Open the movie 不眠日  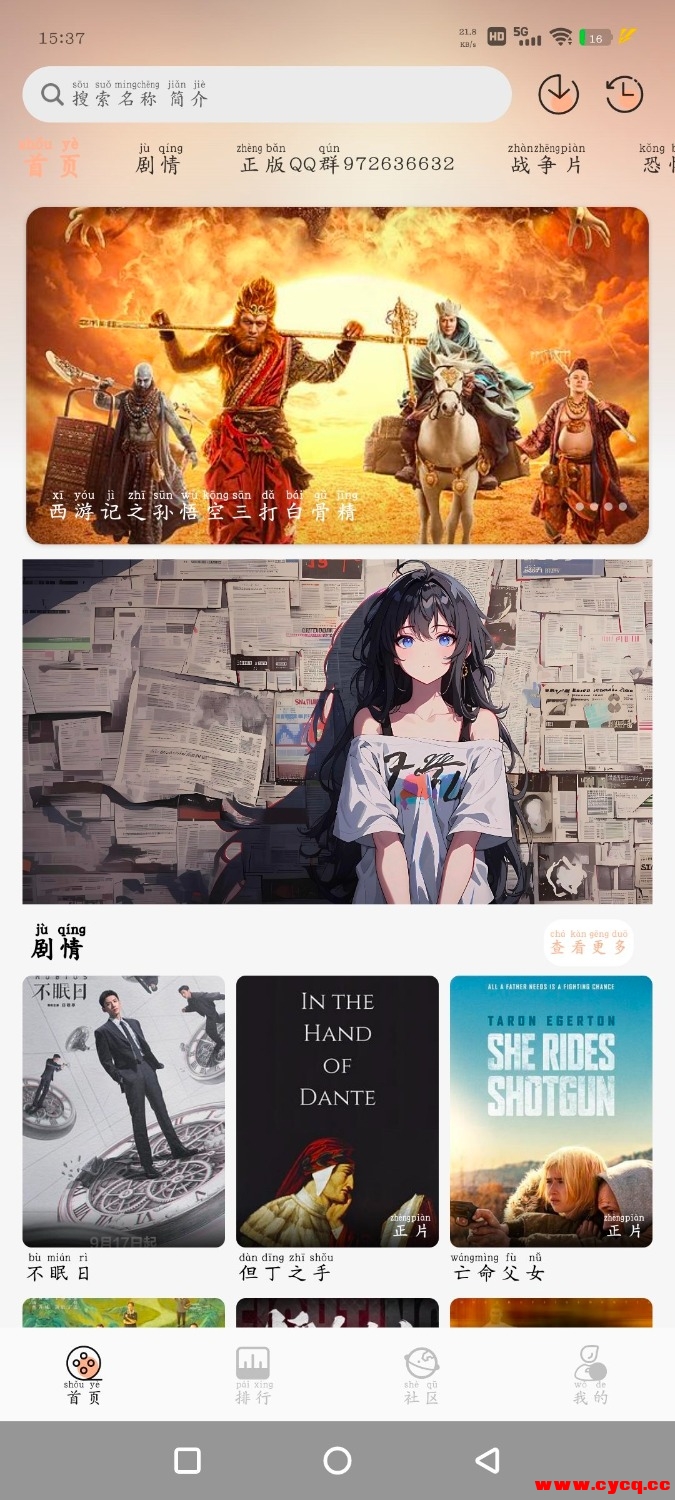click(124, 1111)
